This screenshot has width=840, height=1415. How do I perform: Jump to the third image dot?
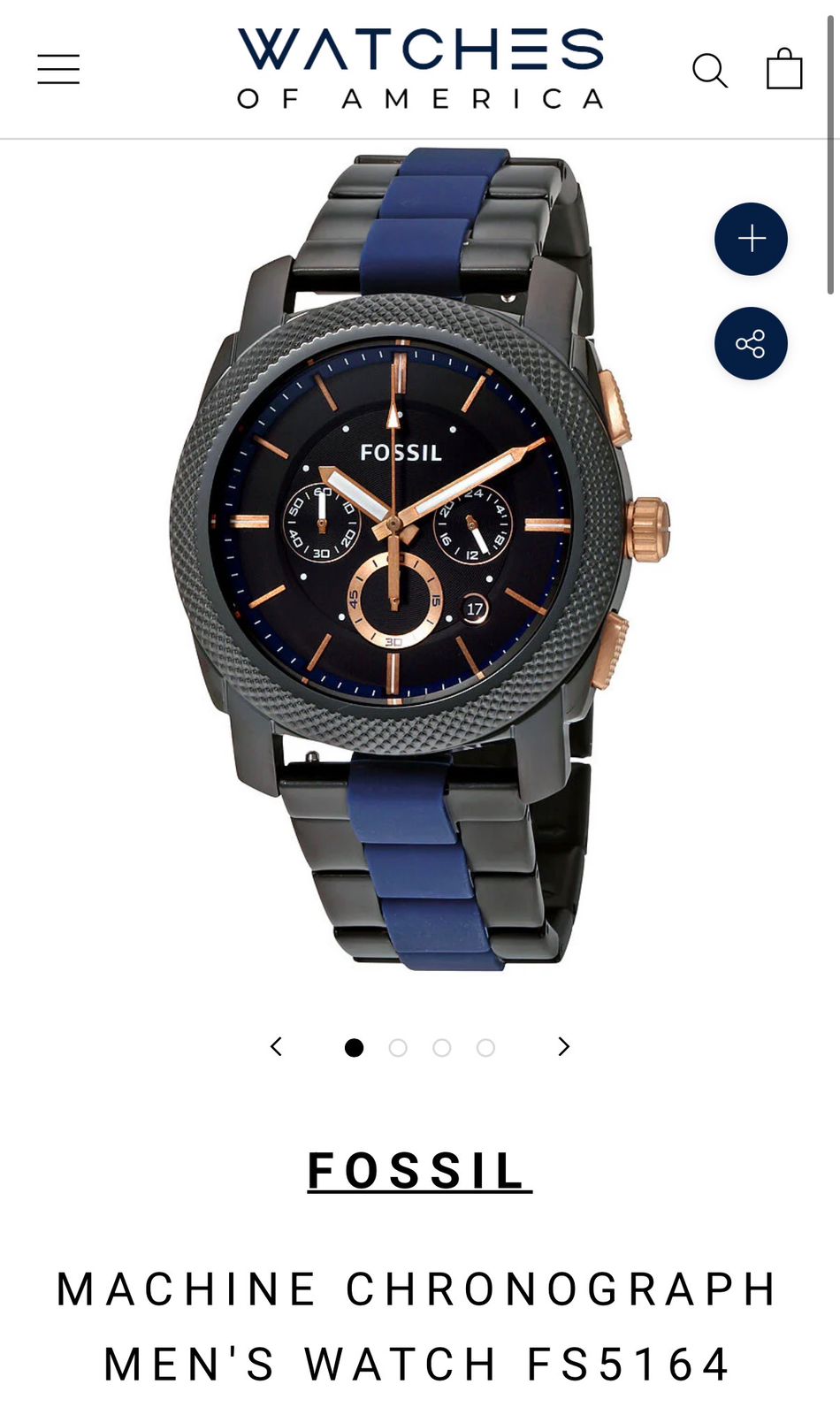[442, 1048]
